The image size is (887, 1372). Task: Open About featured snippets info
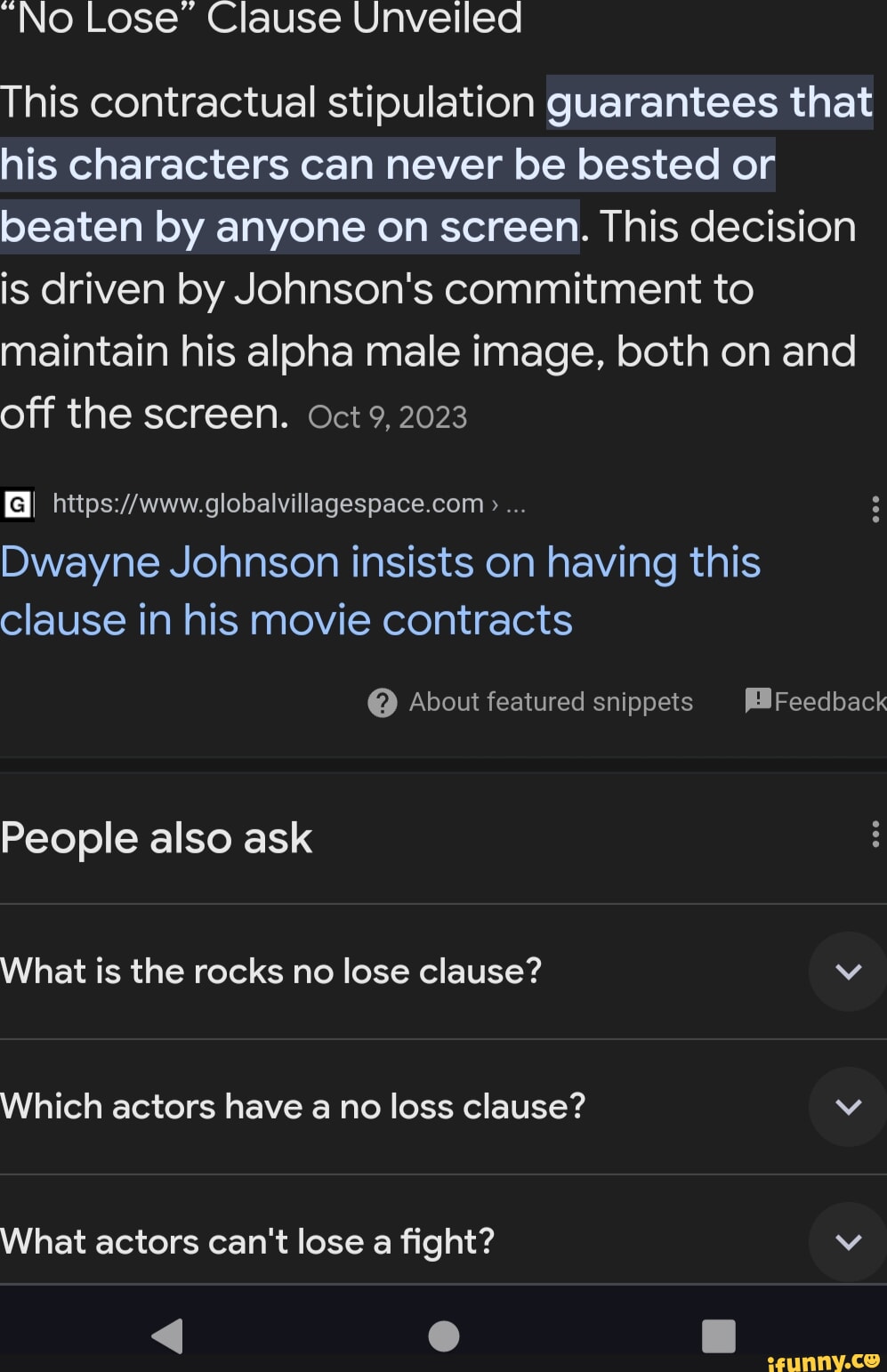(x=530, y=702)
